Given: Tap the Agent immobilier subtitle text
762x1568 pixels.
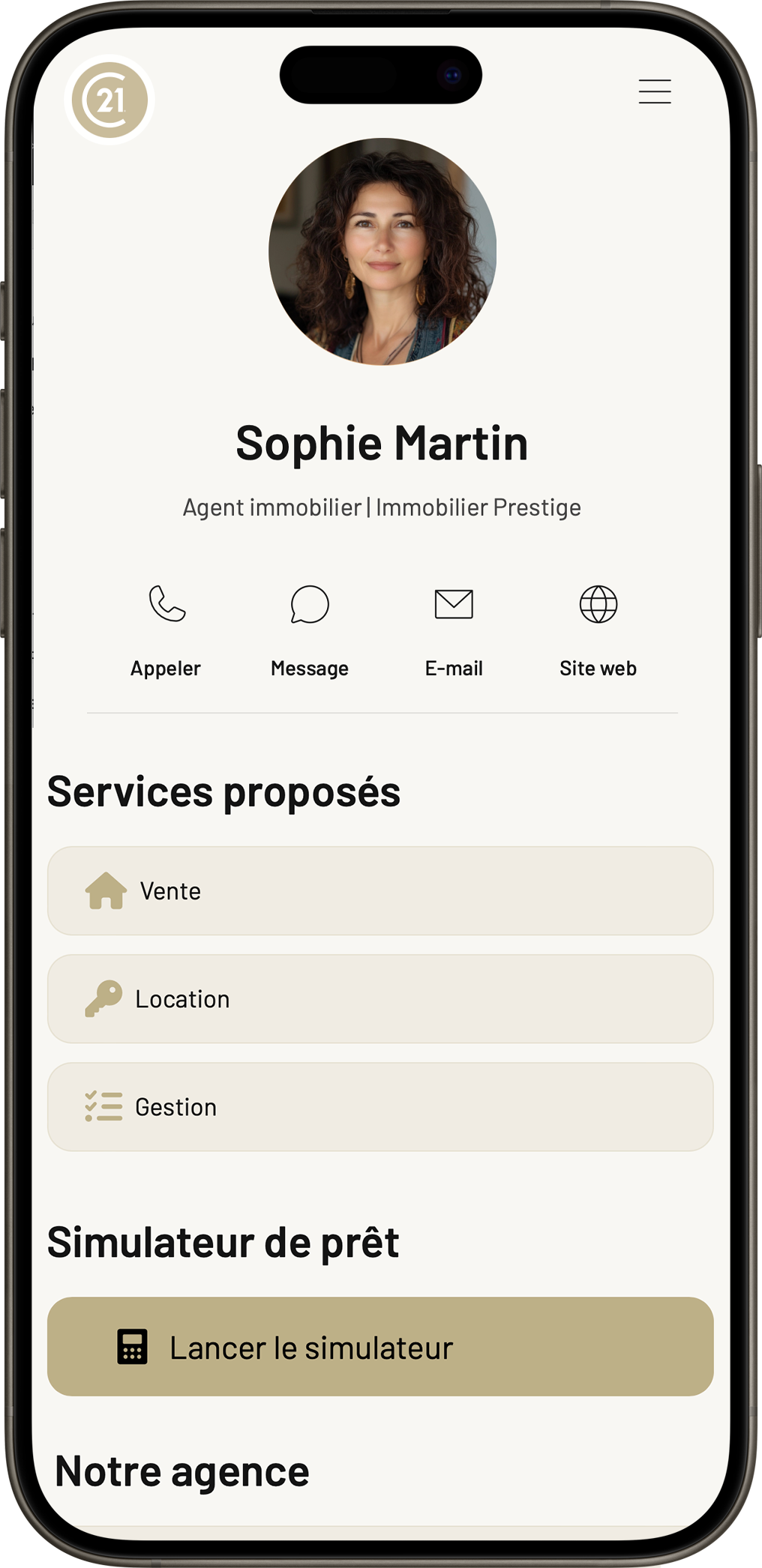Looking at the screenshot, I should coord(381,507).
